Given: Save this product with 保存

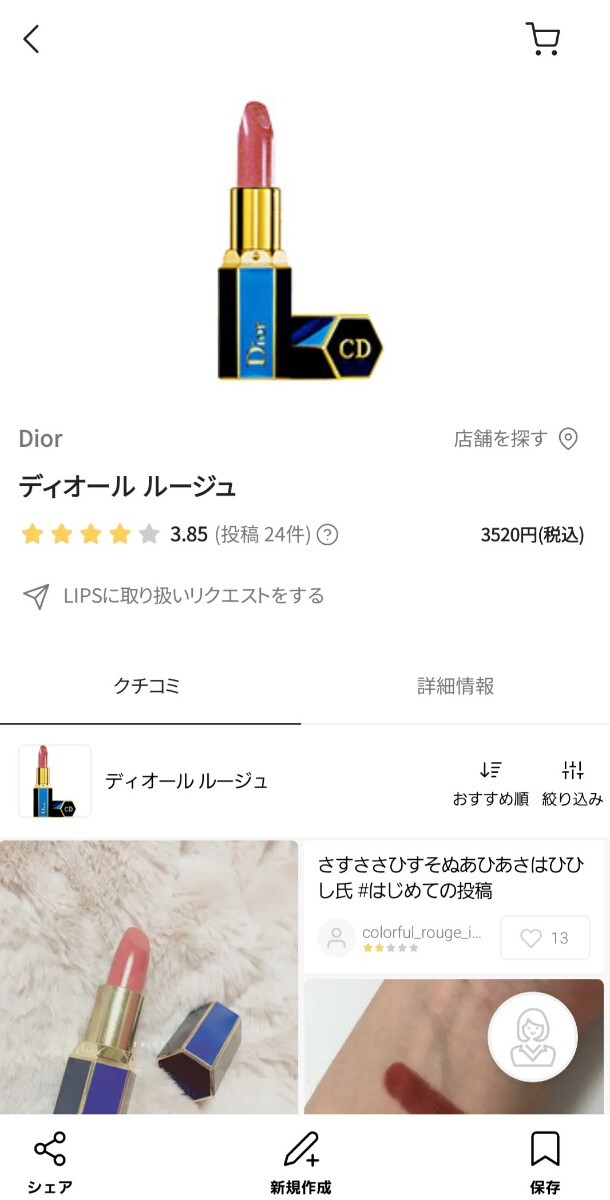Looking at the screenshot, I should (x=545, y=1162).
